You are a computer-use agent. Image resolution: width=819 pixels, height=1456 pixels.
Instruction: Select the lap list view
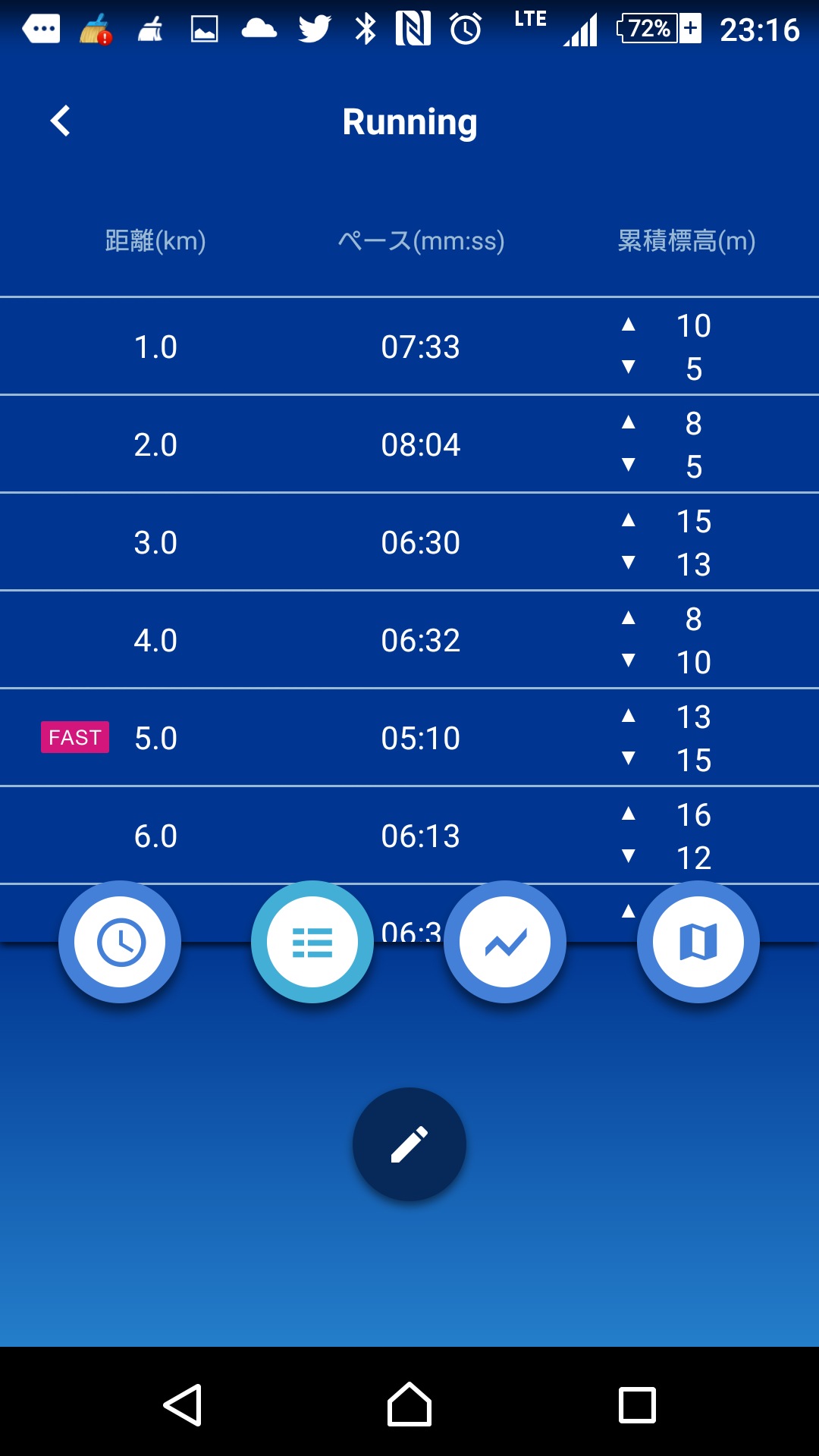(x=312, y=942)
